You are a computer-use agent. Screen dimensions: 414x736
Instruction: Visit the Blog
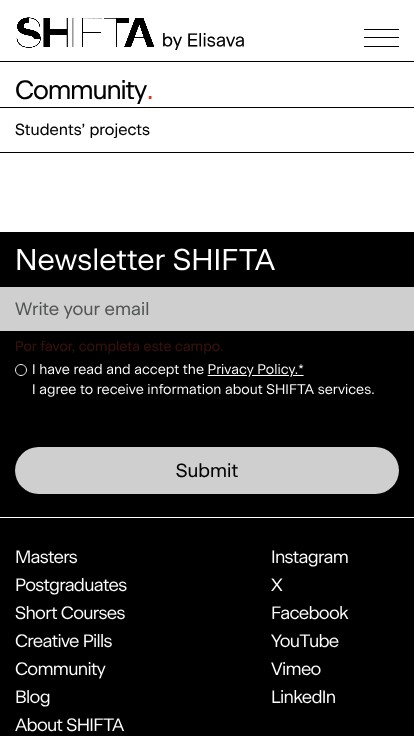32,698
